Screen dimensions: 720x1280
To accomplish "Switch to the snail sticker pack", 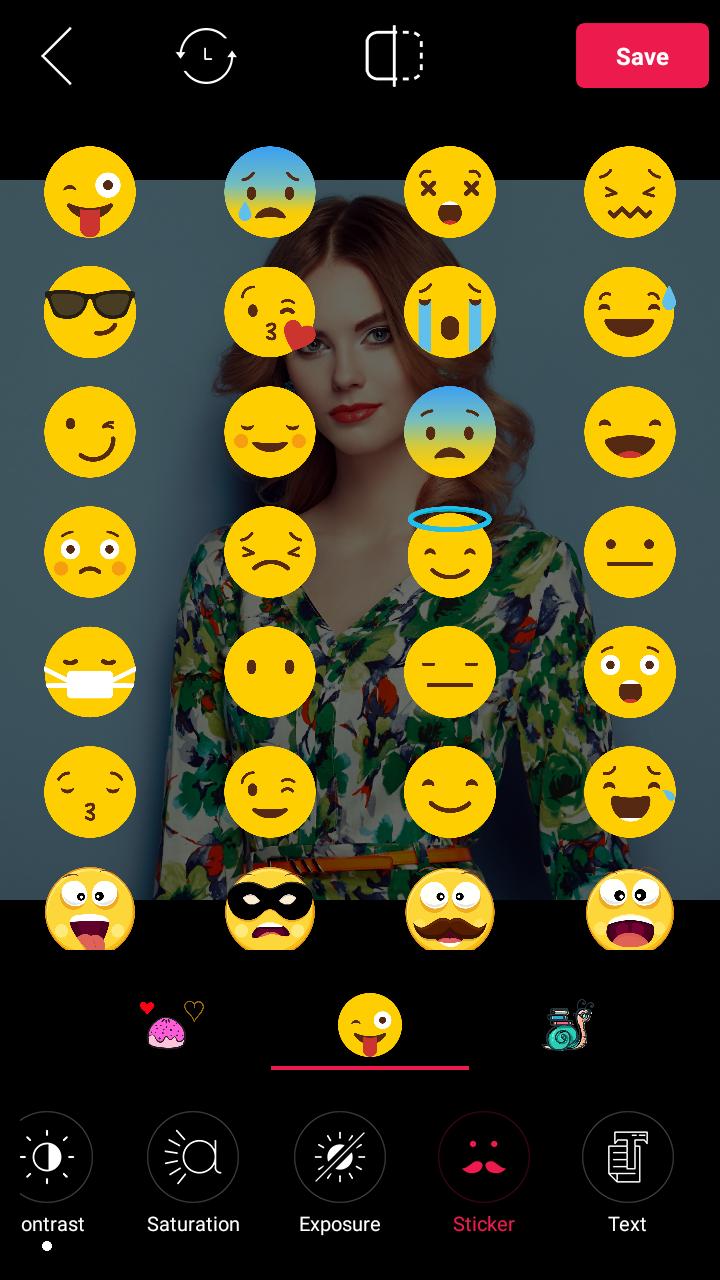I will click(569, 1025).
